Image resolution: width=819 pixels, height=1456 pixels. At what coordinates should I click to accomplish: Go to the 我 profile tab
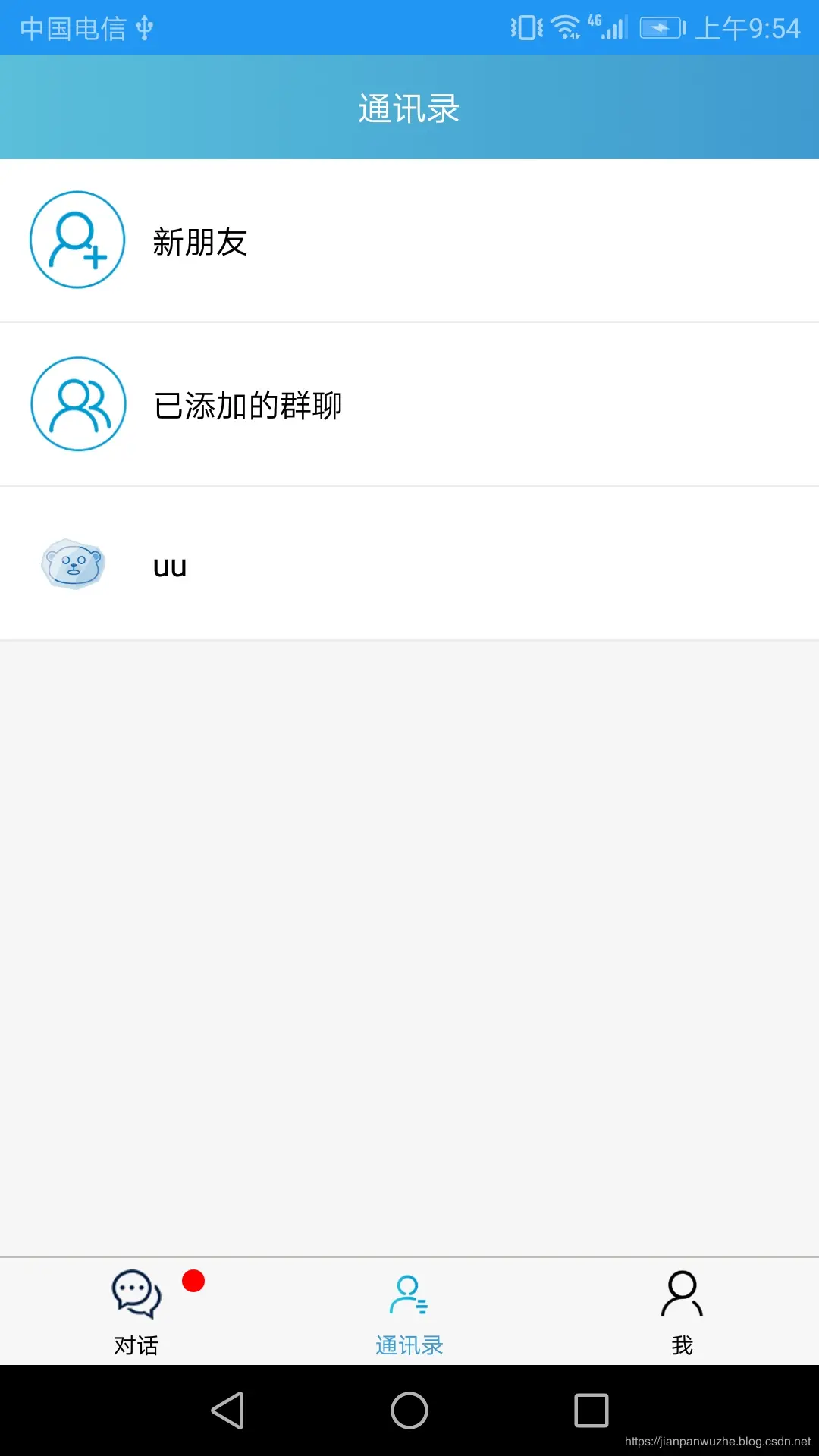pos(682,1312)
